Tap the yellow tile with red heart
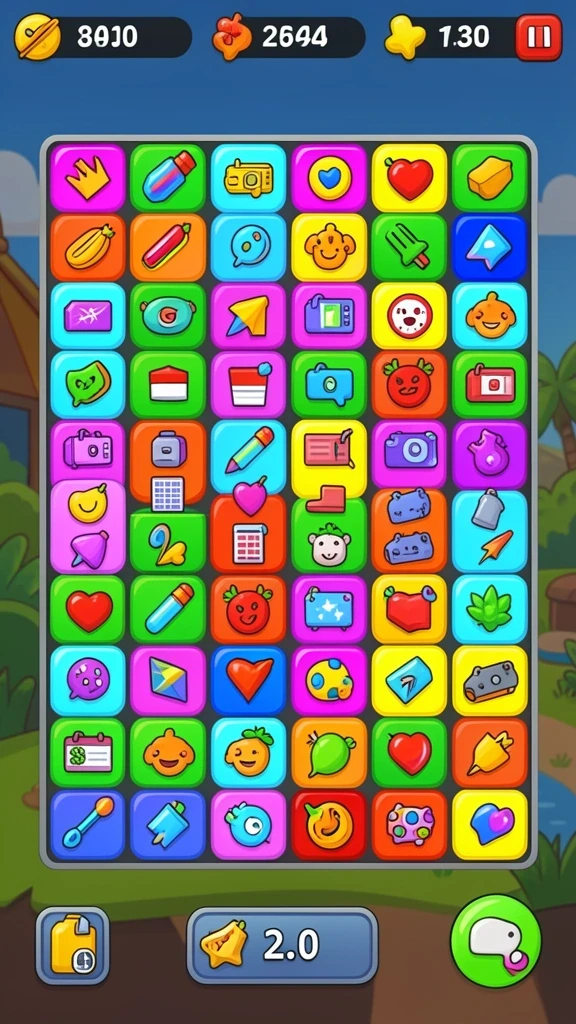The image size is (576, 1024). [409, 178]
